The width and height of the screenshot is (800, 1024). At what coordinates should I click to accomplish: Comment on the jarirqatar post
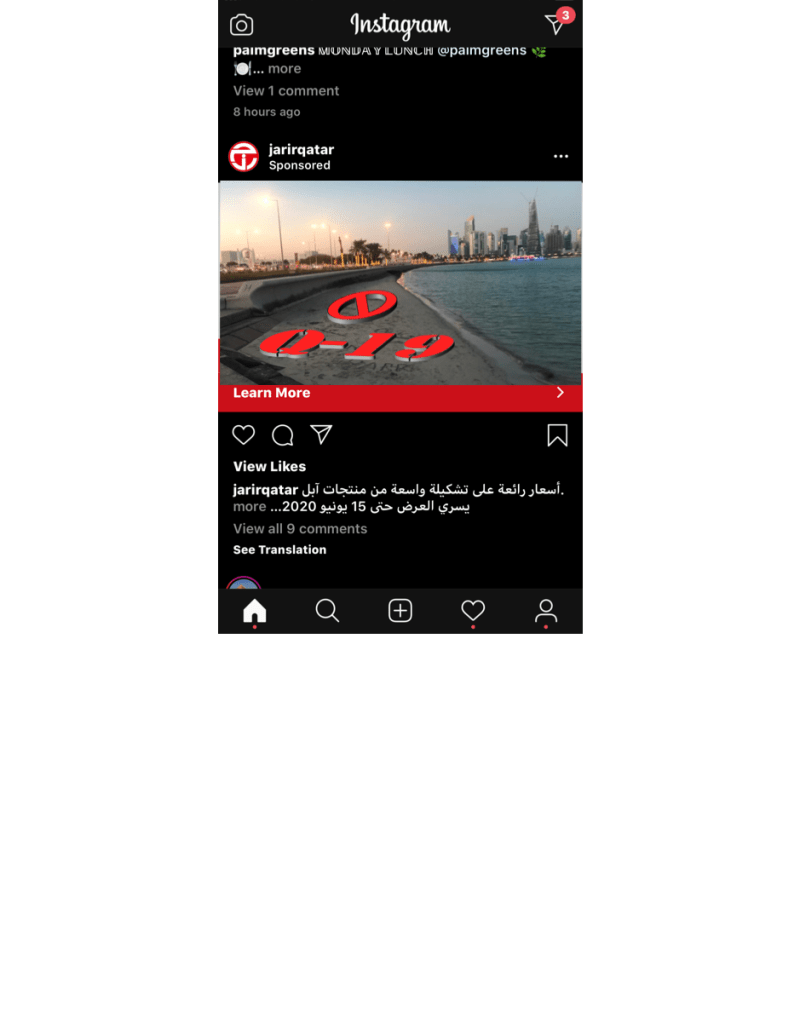point(283,435)
